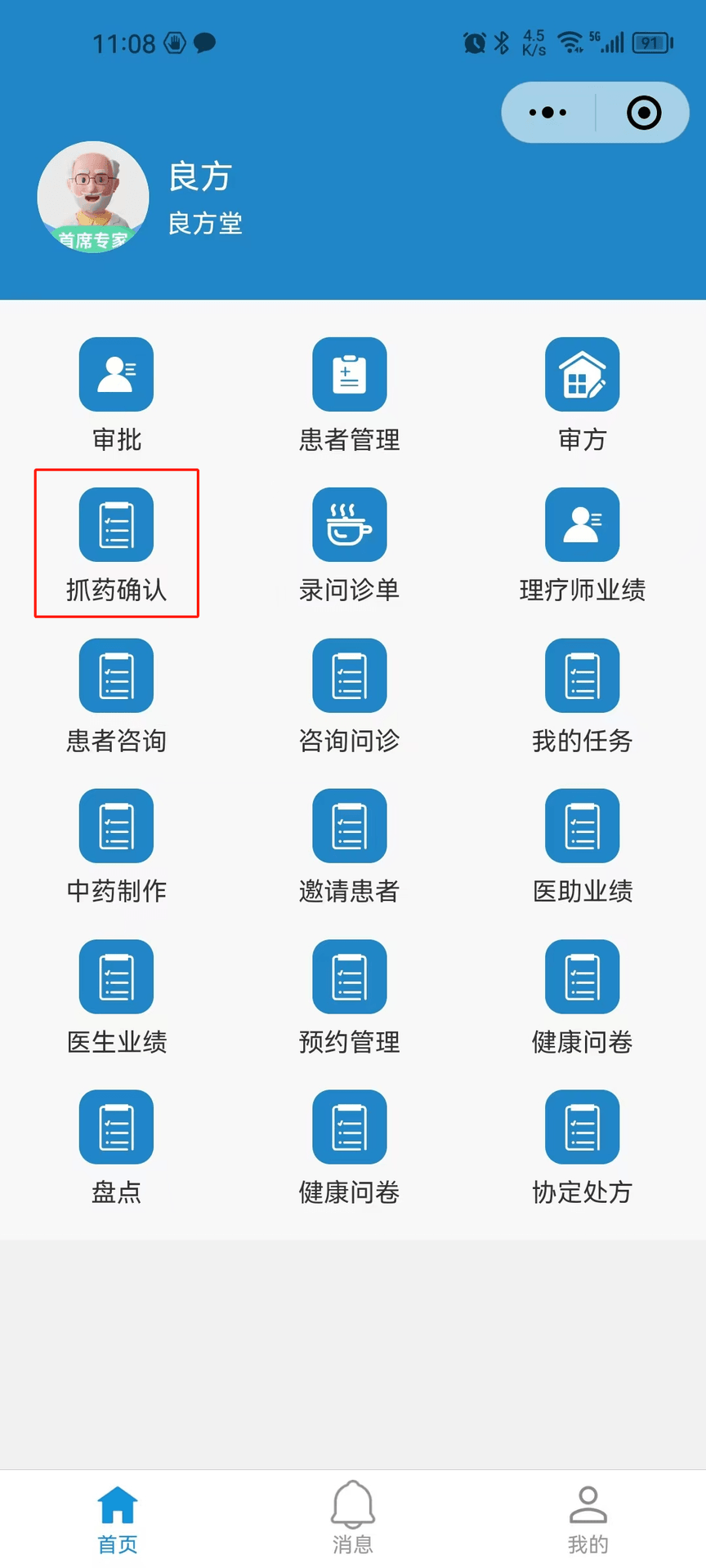
Task: Open the mini program more options menu
Action: point(547,113)
